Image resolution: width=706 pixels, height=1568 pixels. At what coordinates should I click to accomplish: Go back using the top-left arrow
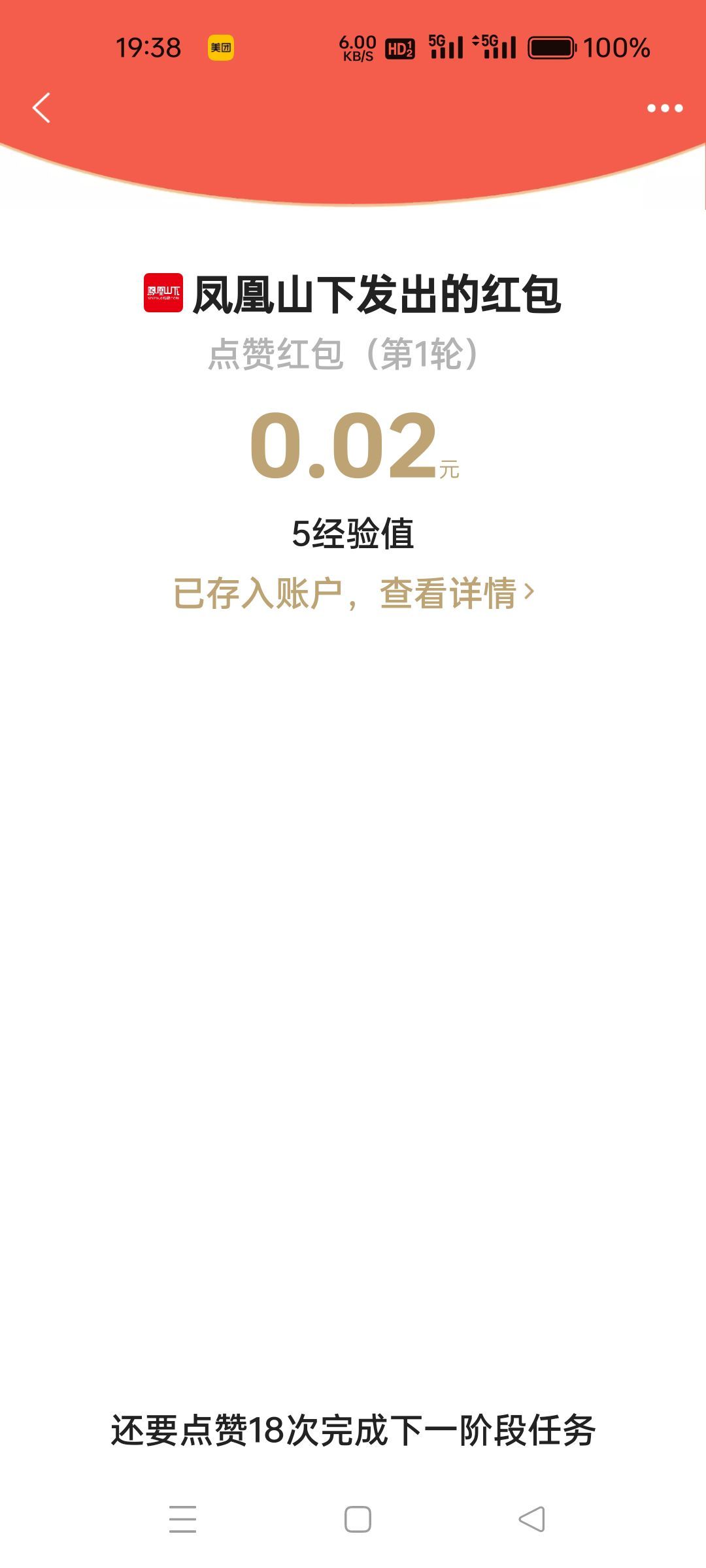pos(41,108)
